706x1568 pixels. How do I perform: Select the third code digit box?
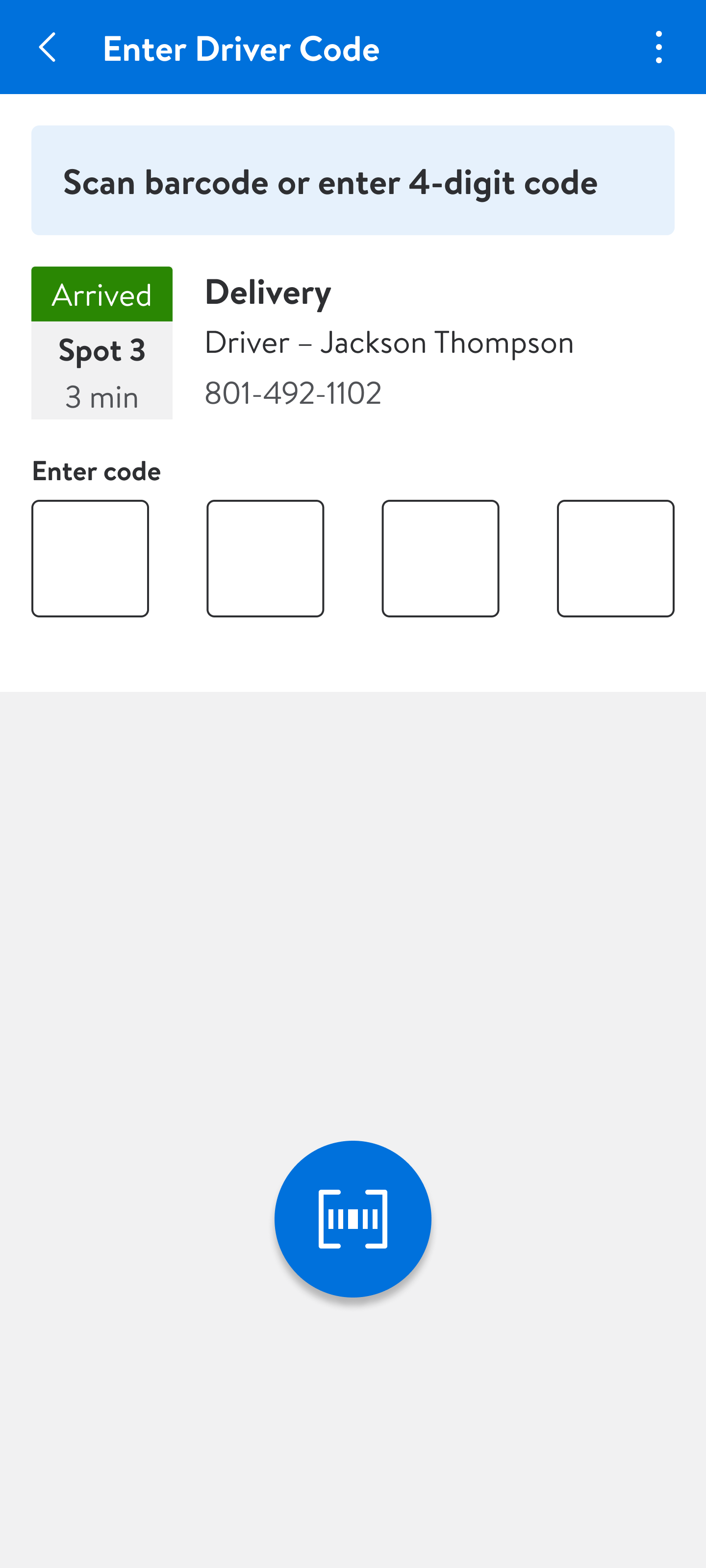(x=440, y=558)
